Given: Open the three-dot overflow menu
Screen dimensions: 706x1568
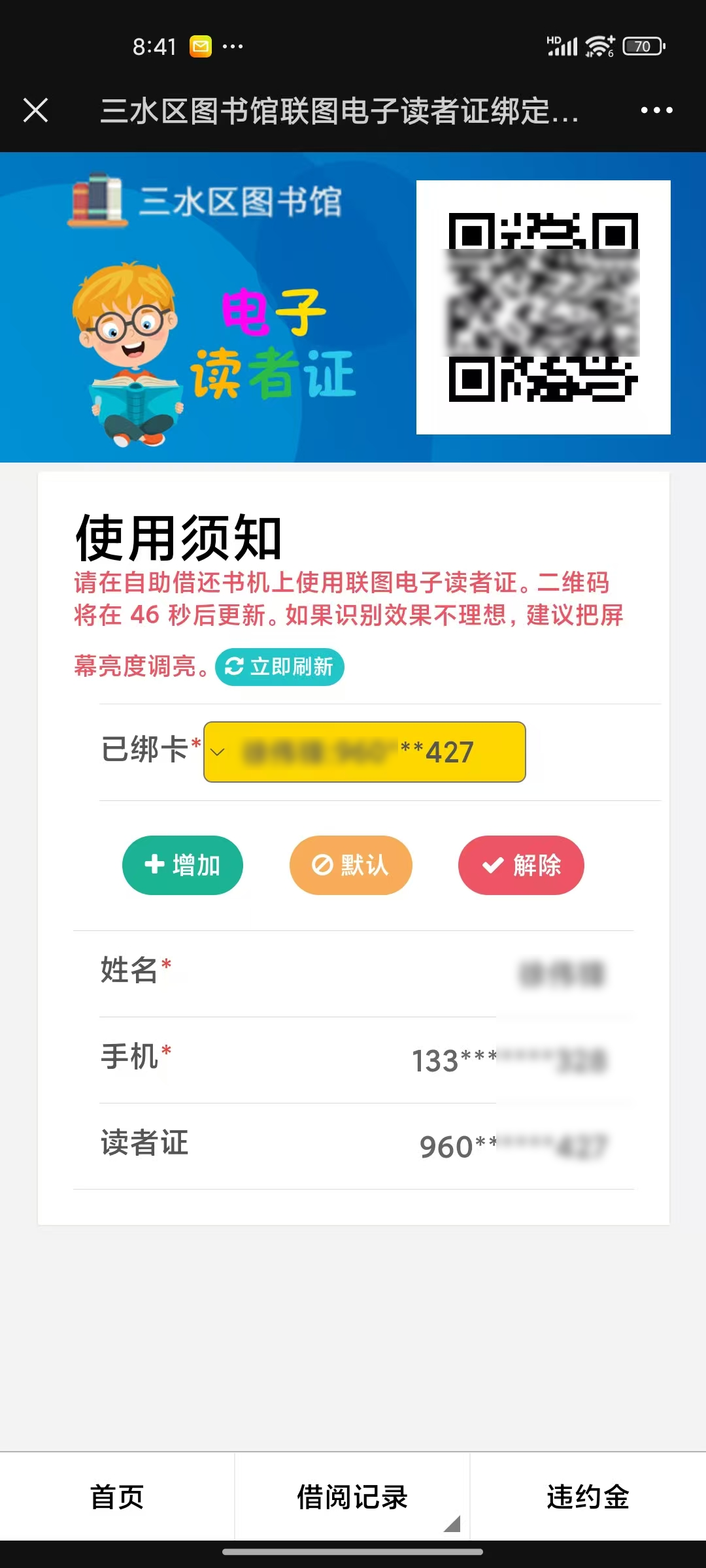Looking at the screenshot, I should (x=656, y=110).
